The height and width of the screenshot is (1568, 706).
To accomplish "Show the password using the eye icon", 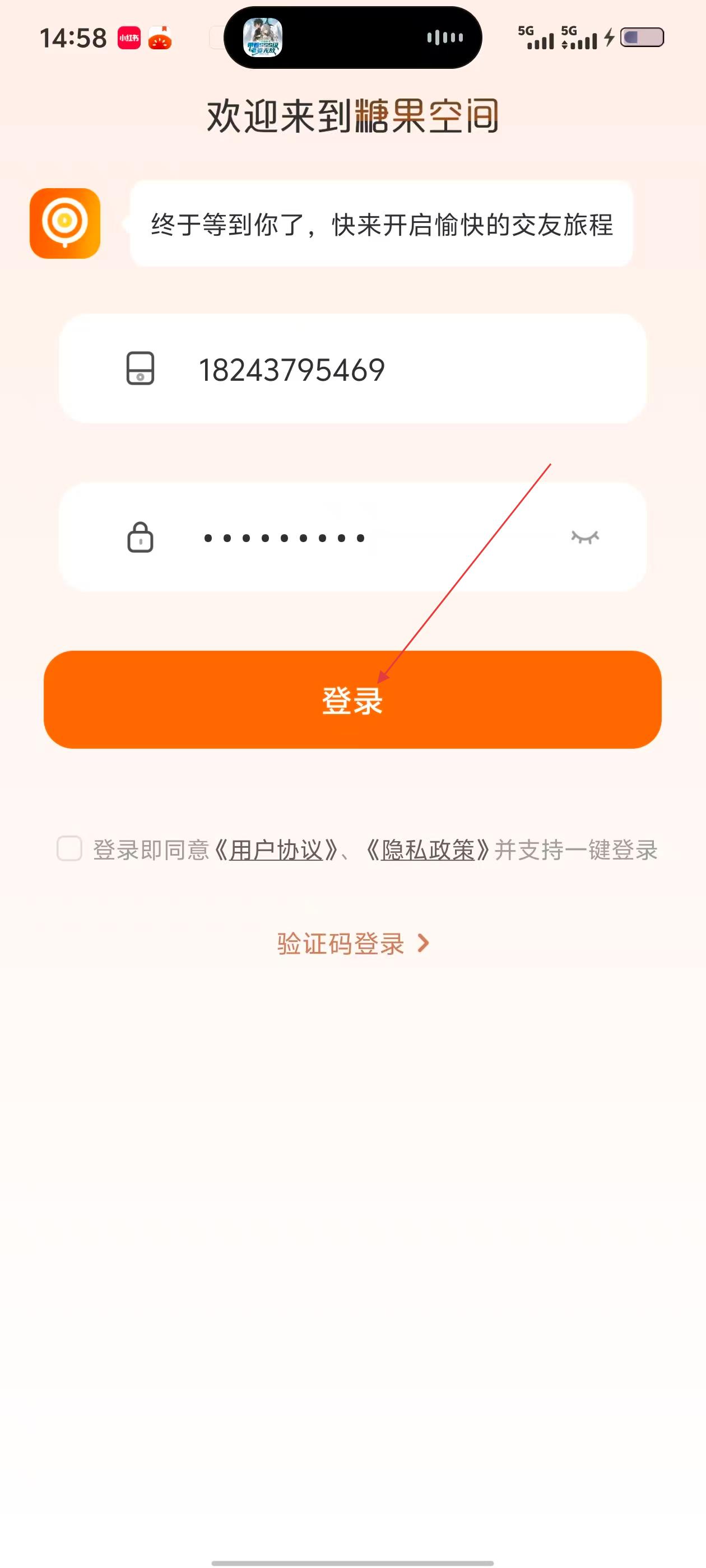I will click(585, 537).
